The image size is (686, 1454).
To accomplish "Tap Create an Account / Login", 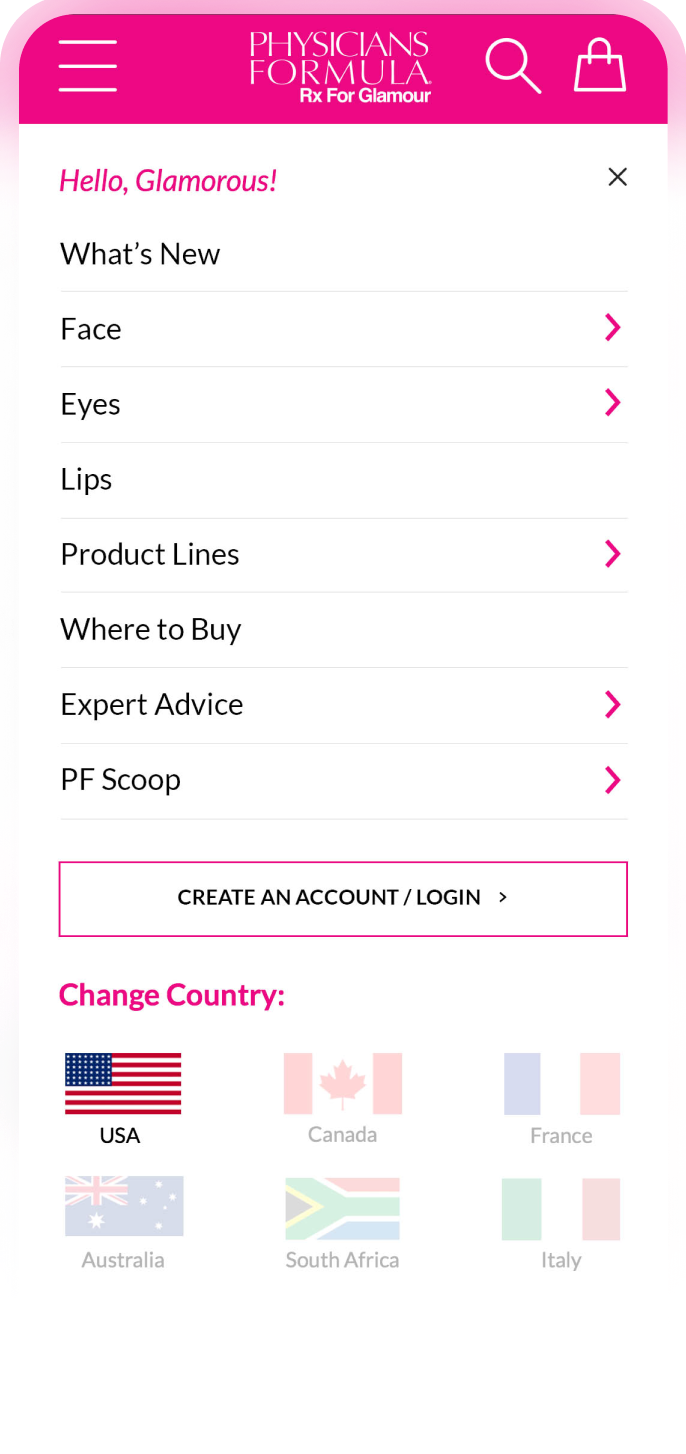I will [x=343, y=898].
